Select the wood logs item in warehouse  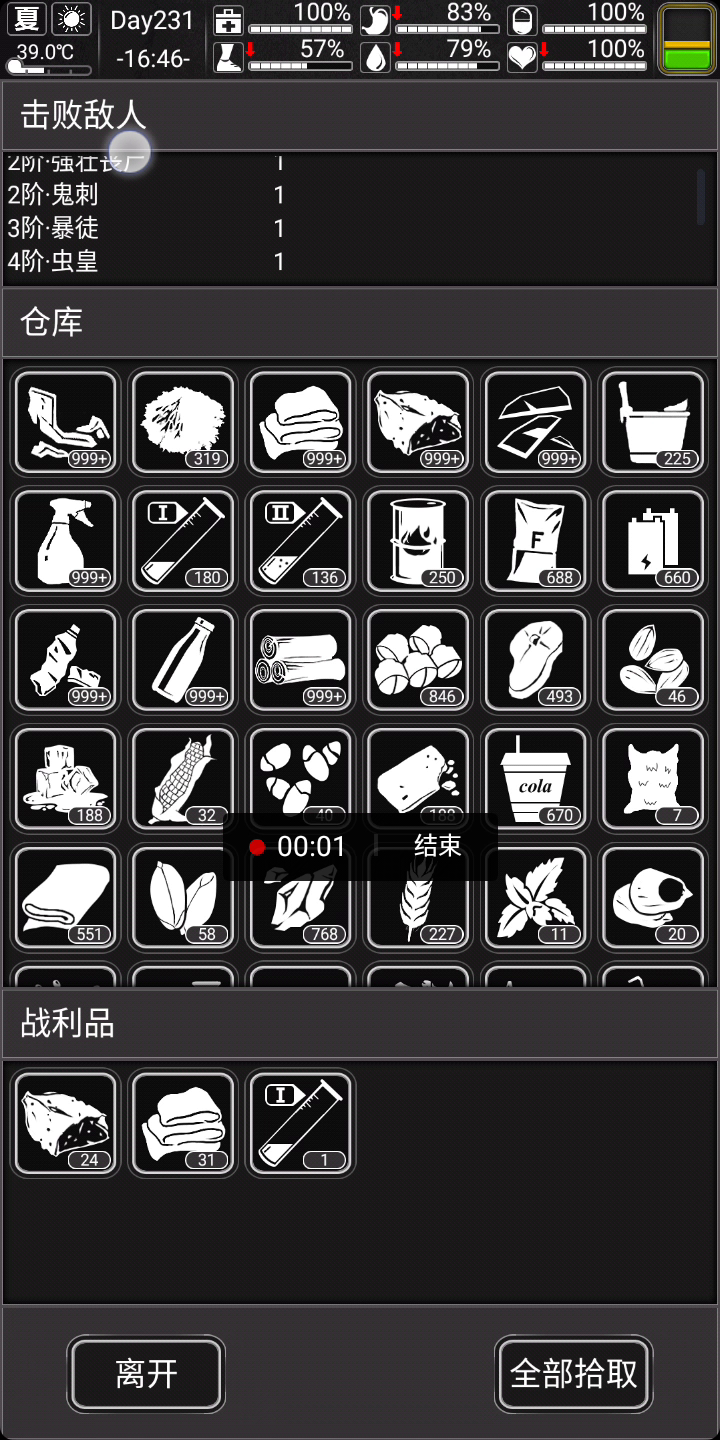(301, 659)
